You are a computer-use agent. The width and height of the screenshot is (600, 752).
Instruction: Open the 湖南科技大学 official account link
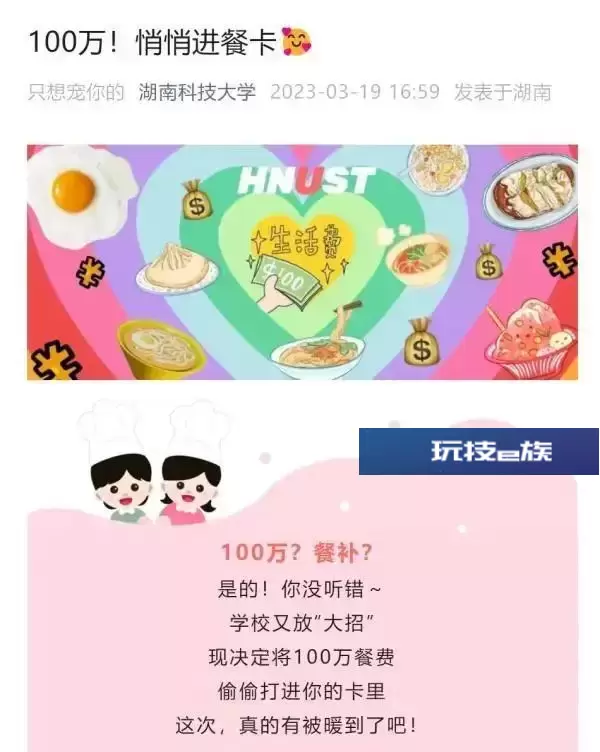[197, 92]
